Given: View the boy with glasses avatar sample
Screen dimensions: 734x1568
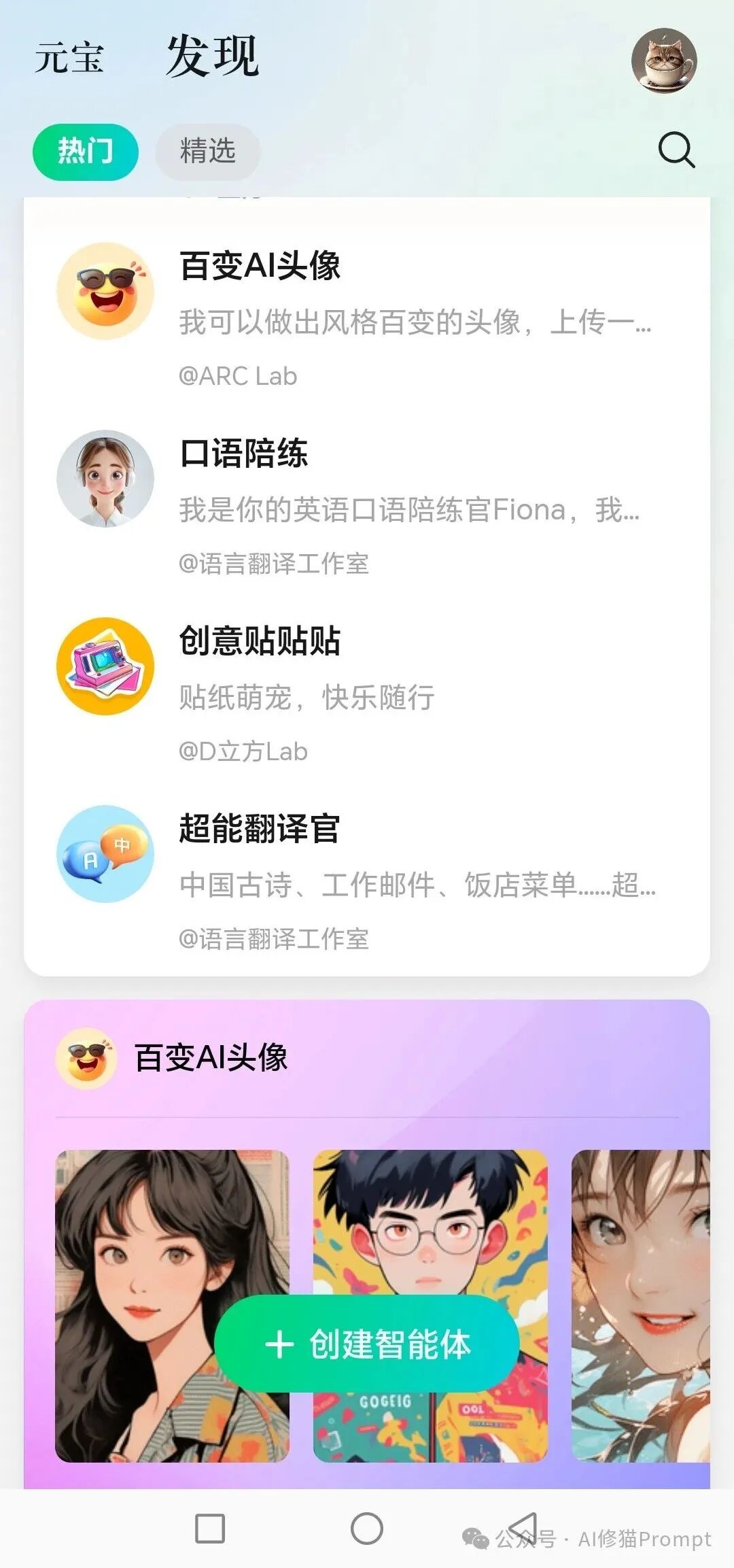Looking at the screenshot, I should pos(430,1217).
